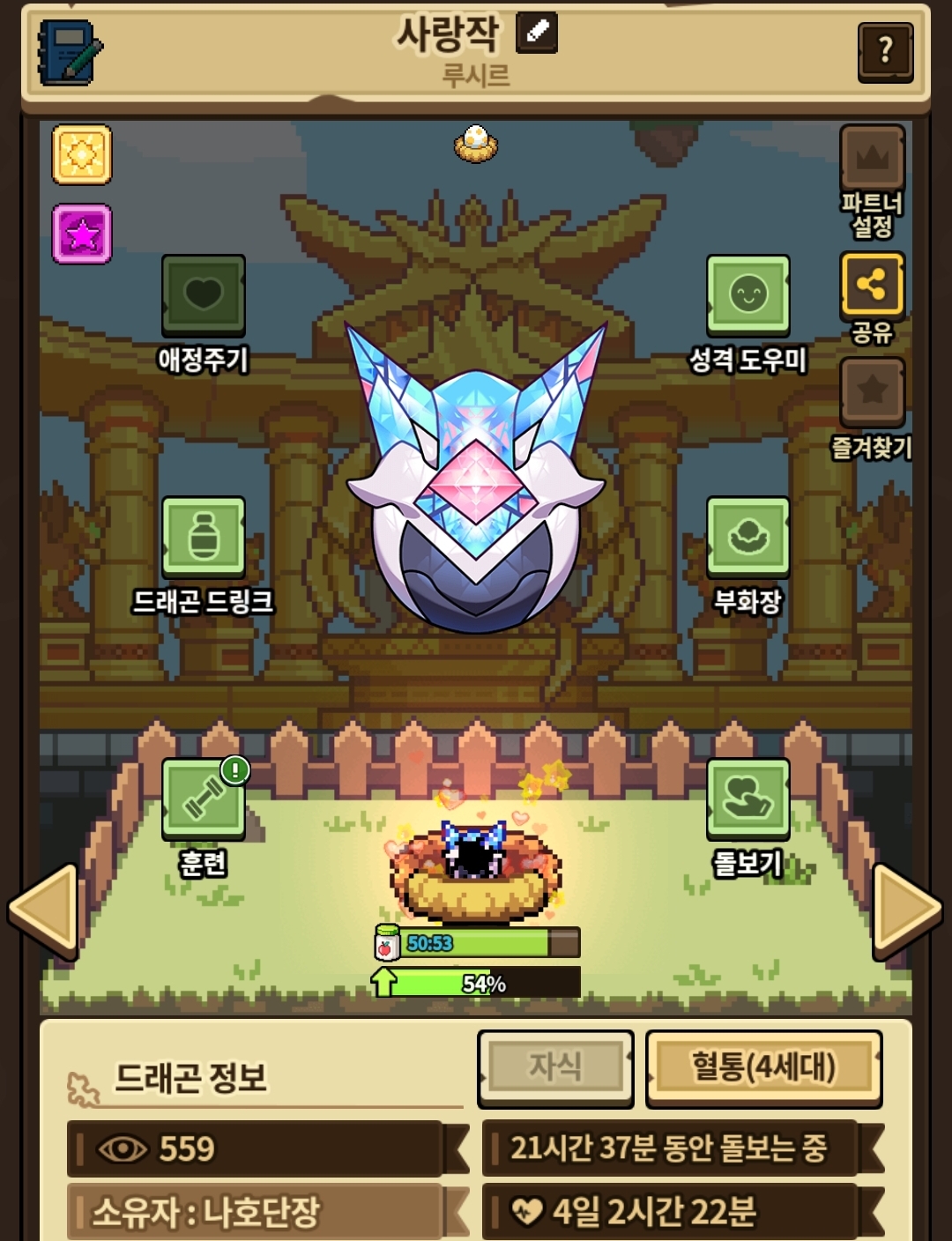Open the notebook icon in the top bar
Viewport: 952px width, 1241px height.
(x=69, y=53)
